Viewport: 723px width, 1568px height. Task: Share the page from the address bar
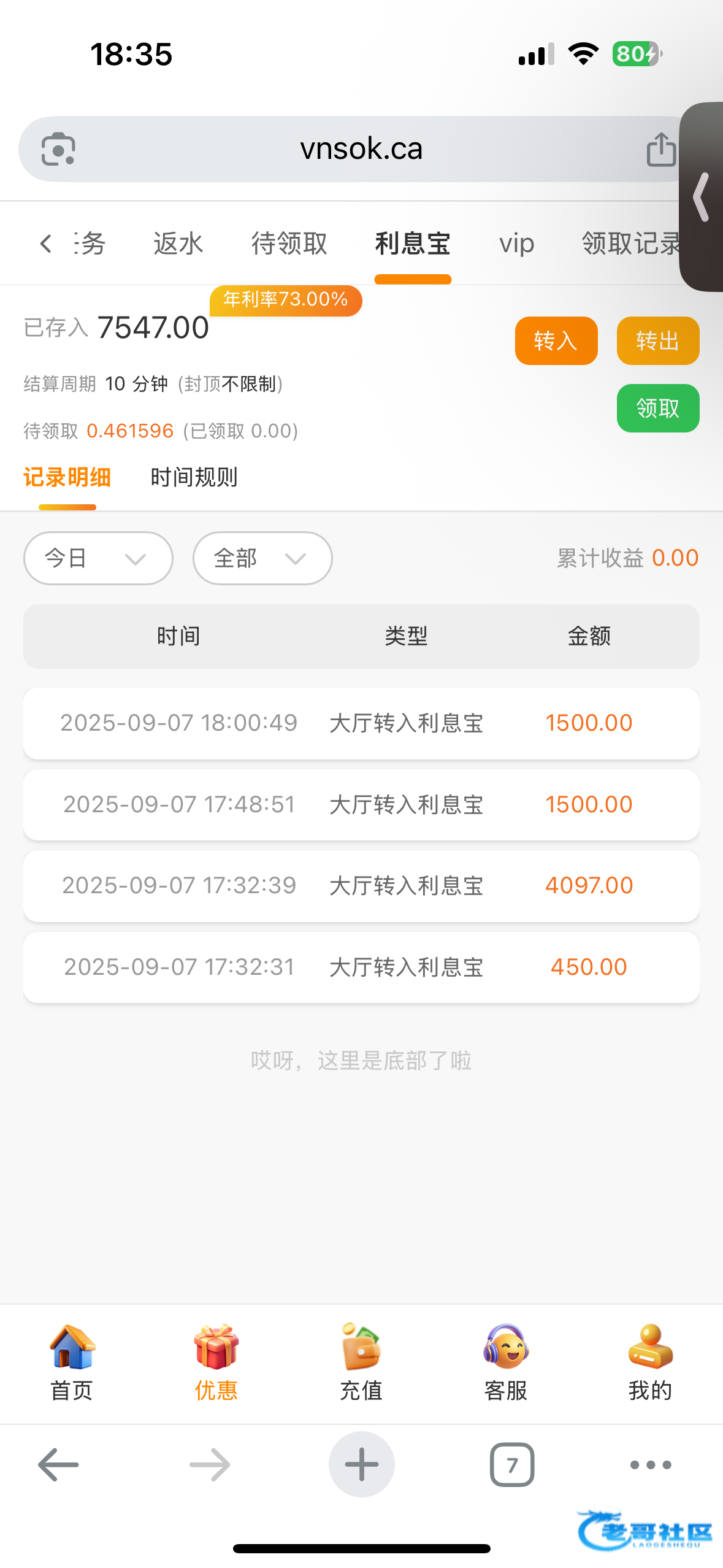(661, 149)
